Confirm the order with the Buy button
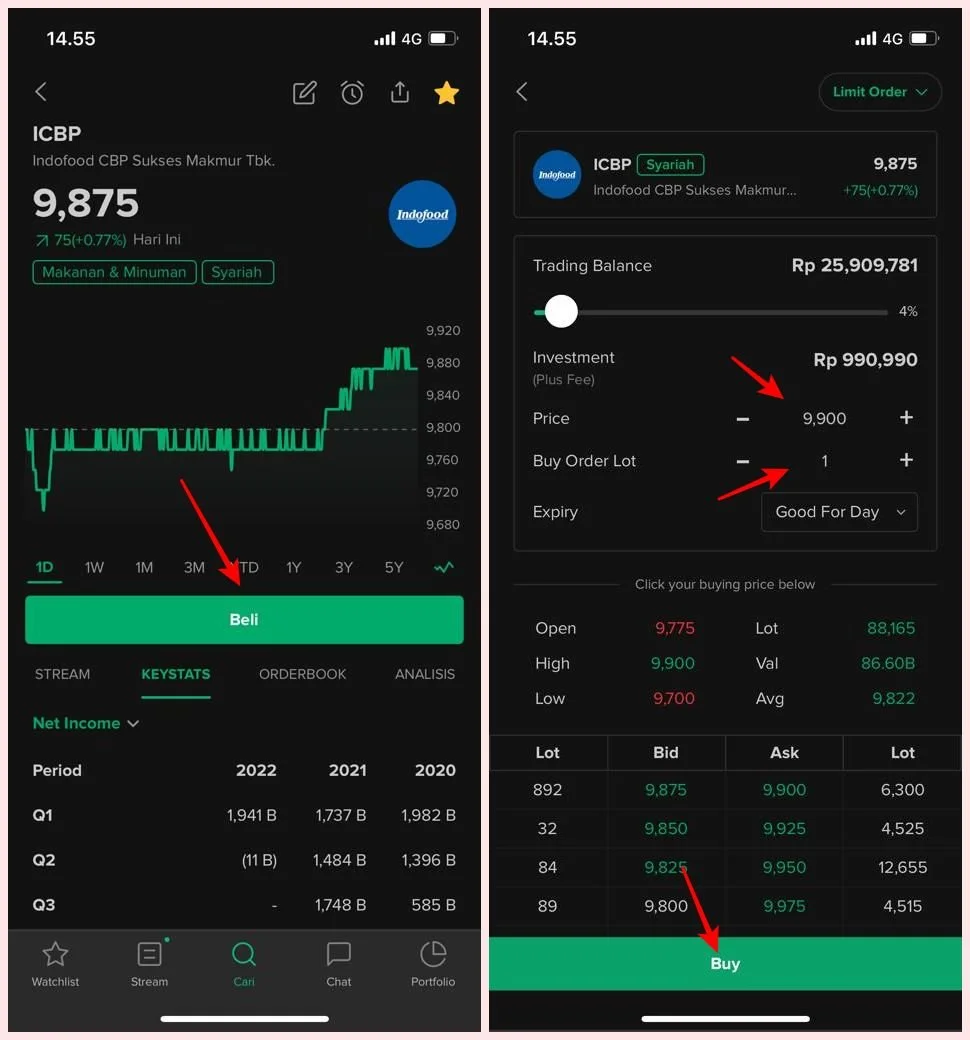Viewport: 970px width, 1040px height. point(725,963)
